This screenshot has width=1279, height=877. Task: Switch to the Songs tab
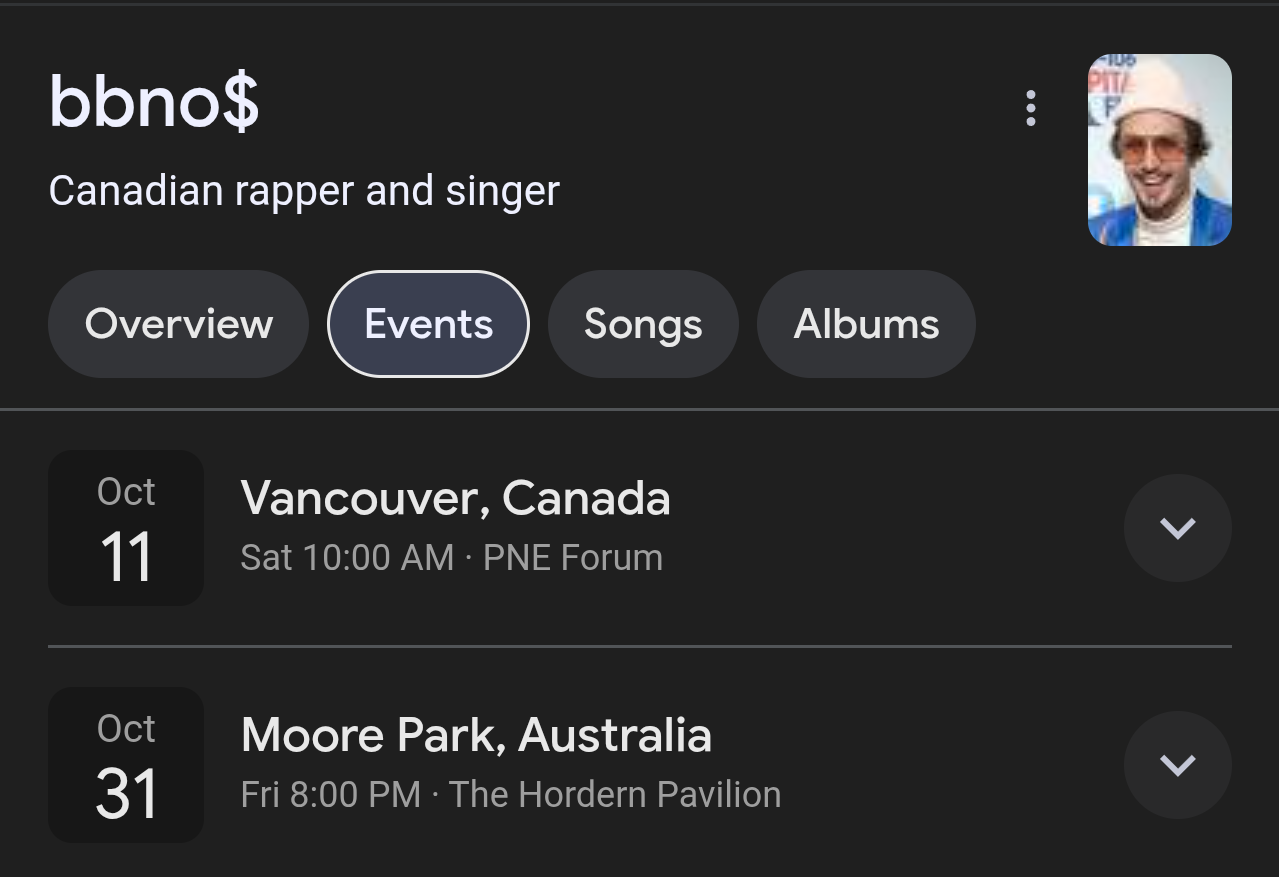(643, 324)
